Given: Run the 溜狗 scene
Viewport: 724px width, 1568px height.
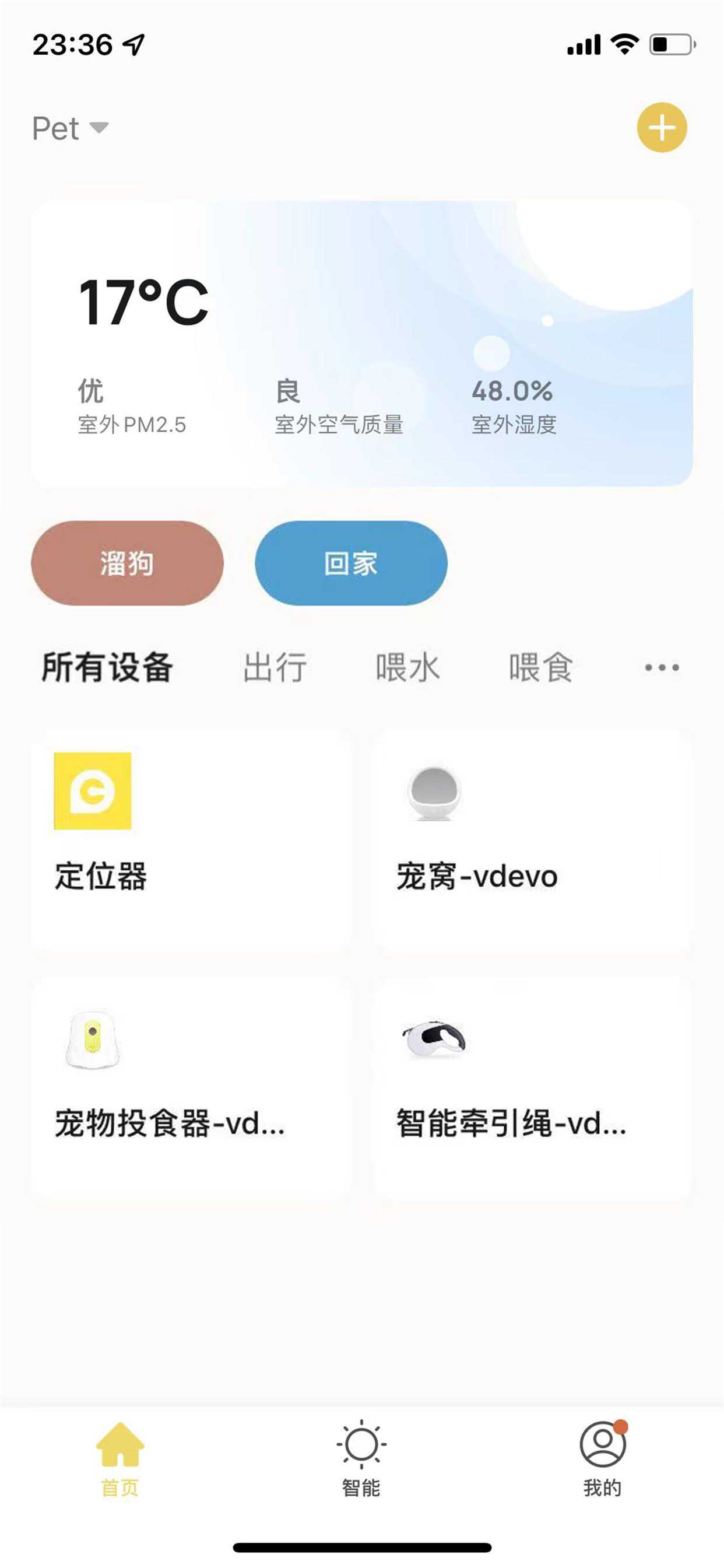Looking at the screenshot, I should tap(127, 563).
